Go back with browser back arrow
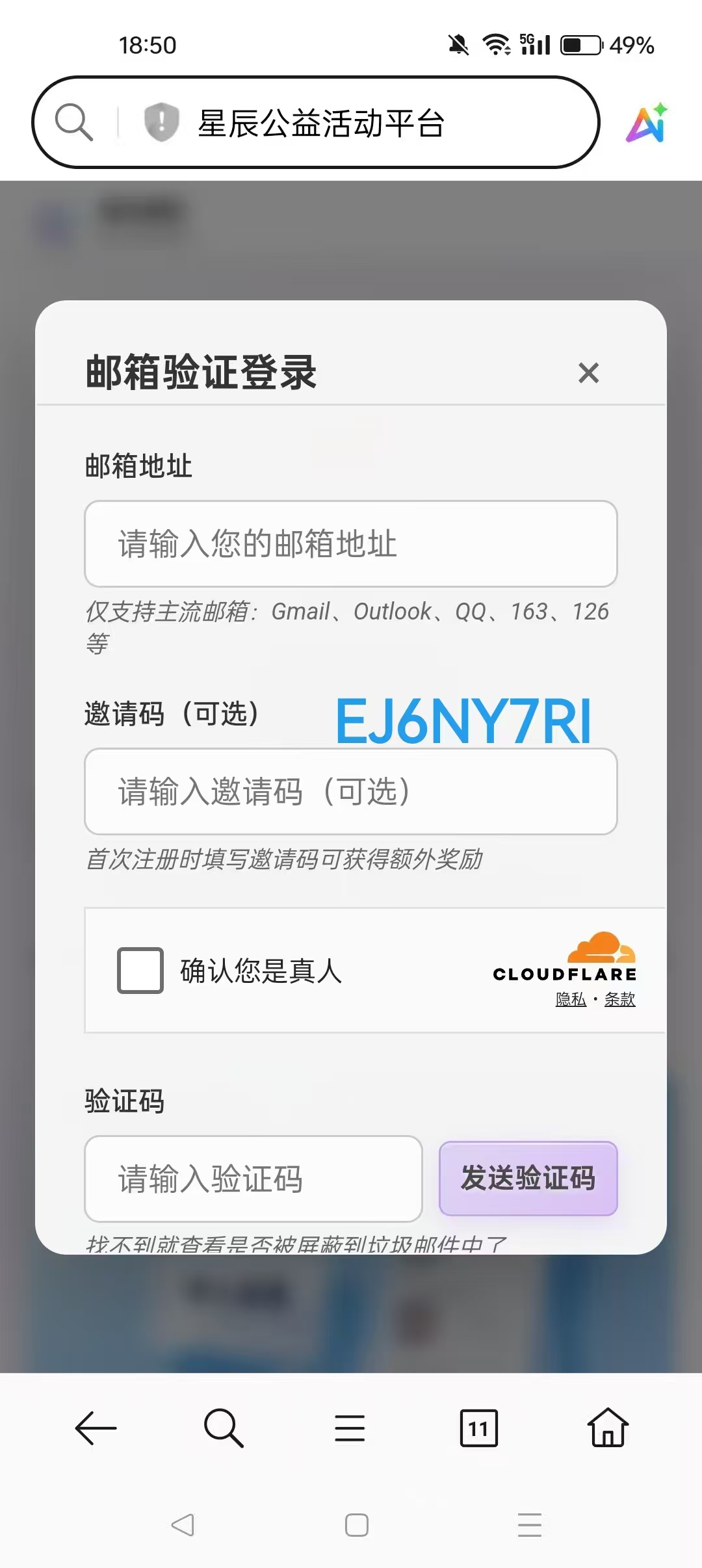This screenshot has width=702, height=1568. pyautogui.click(x=96, y=1428)
